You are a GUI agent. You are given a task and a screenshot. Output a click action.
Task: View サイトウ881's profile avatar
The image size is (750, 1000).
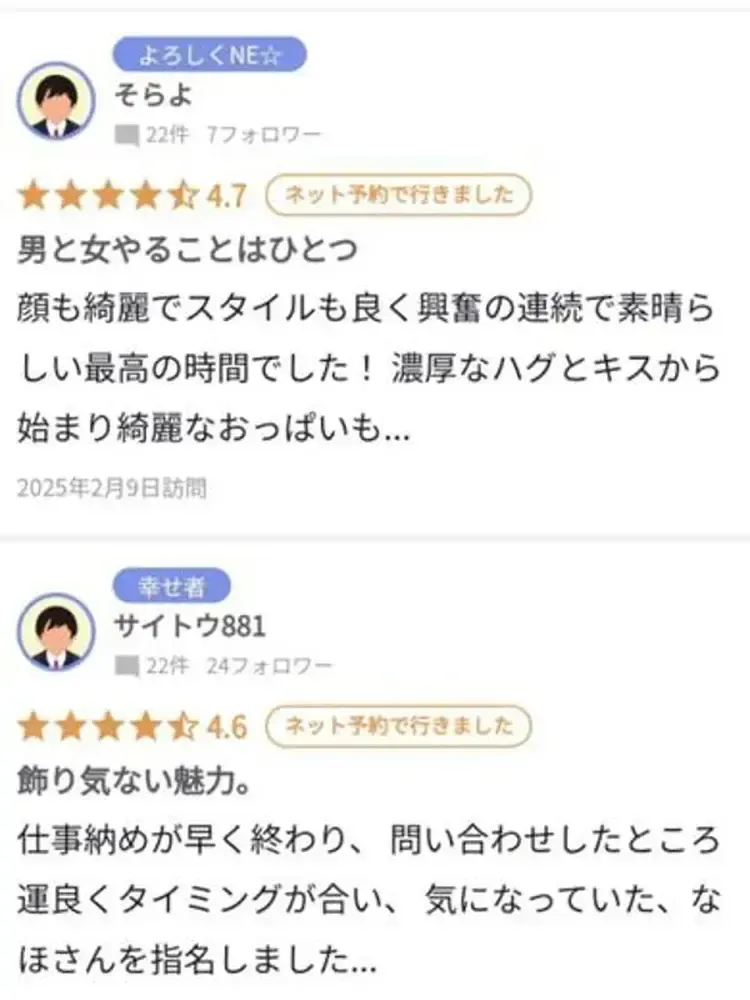click(56, 632)
